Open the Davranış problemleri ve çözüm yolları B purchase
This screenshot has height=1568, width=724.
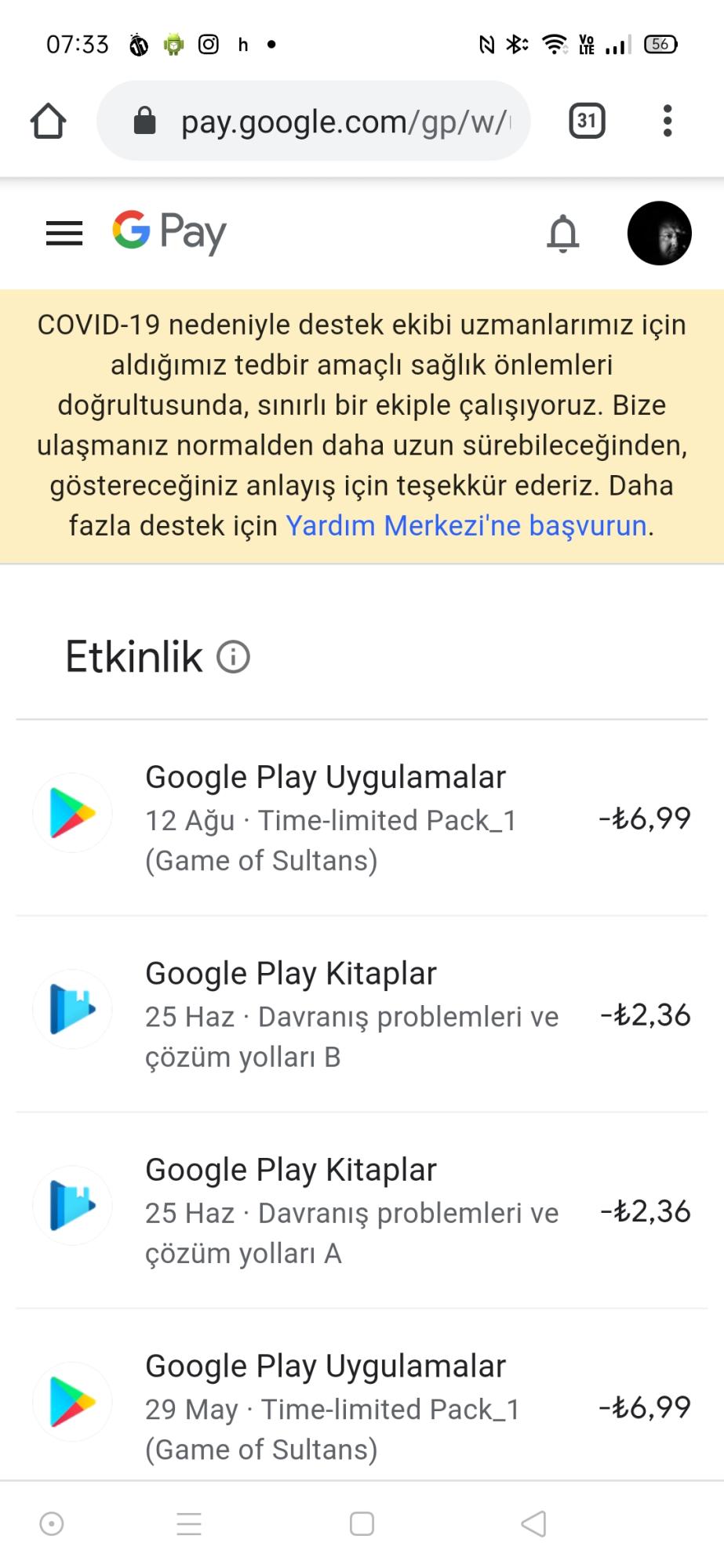click(362, 1014)
